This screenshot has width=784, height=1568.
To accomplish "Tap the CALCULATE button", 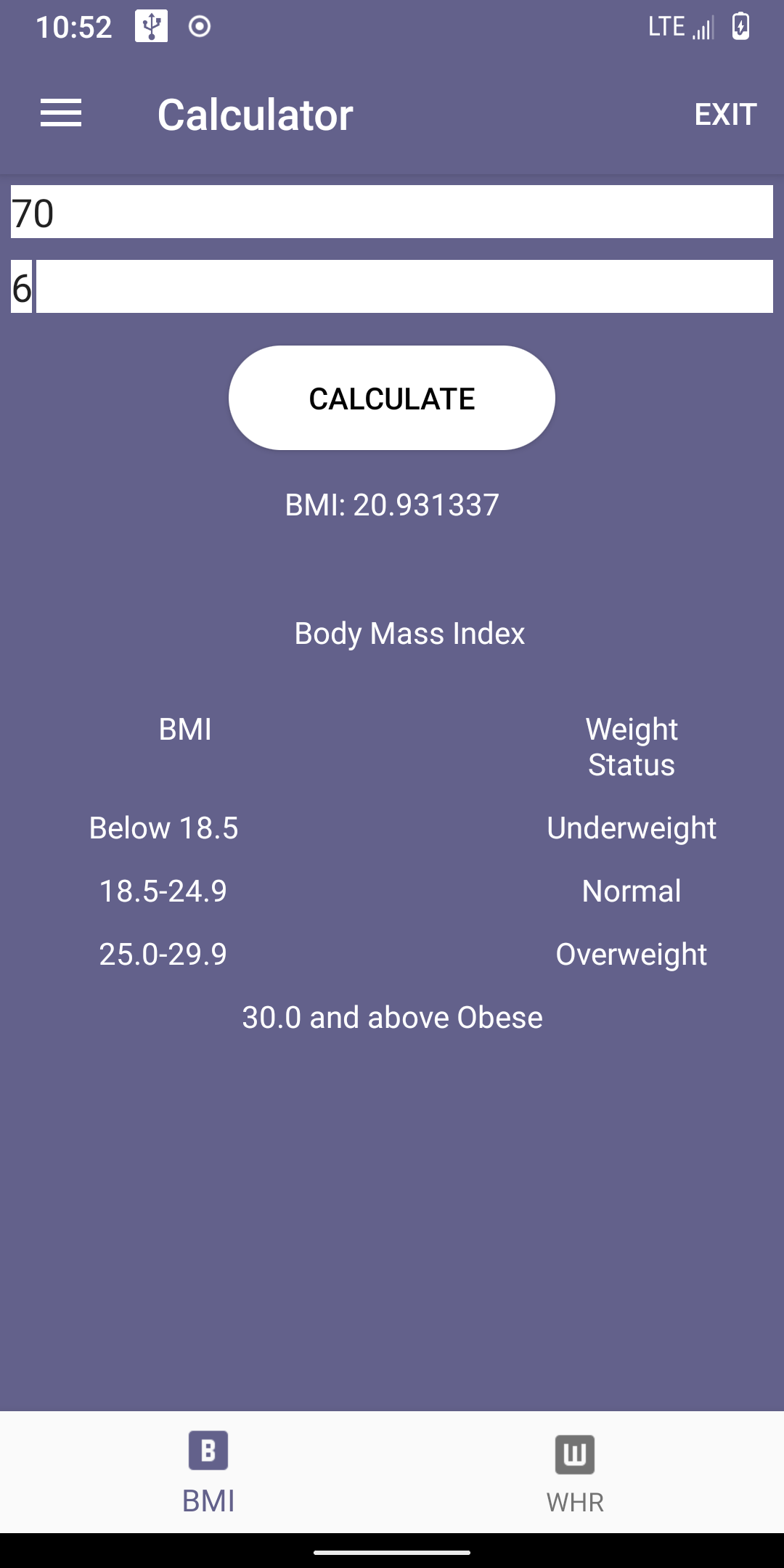I will click(392, 398).
